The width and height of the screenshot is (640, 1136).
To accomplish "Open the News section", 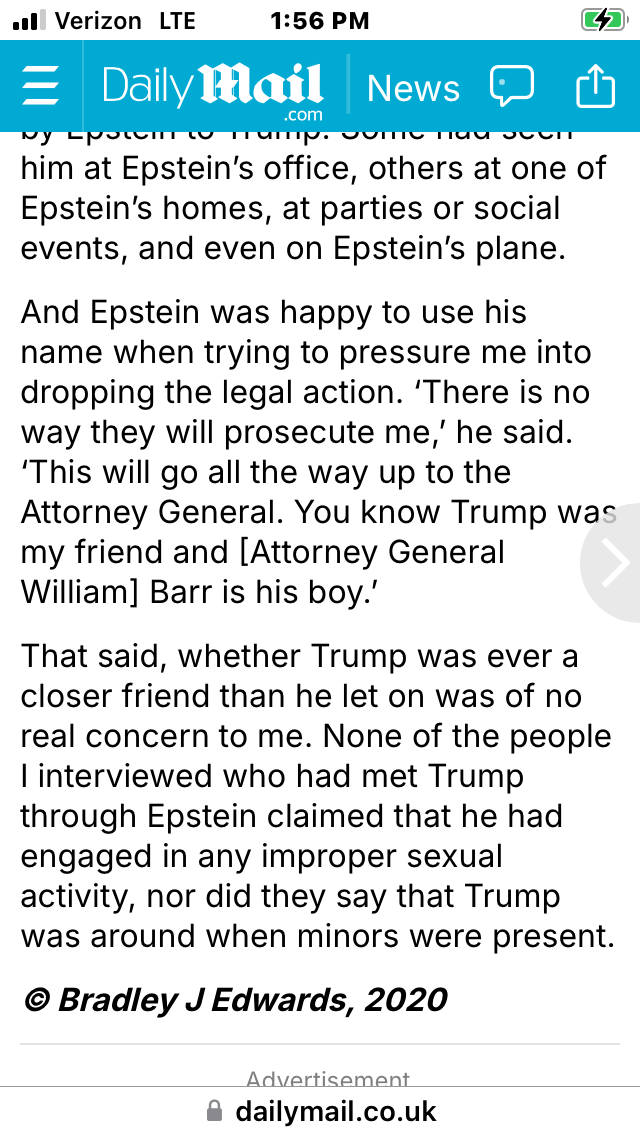I will 413,88.
